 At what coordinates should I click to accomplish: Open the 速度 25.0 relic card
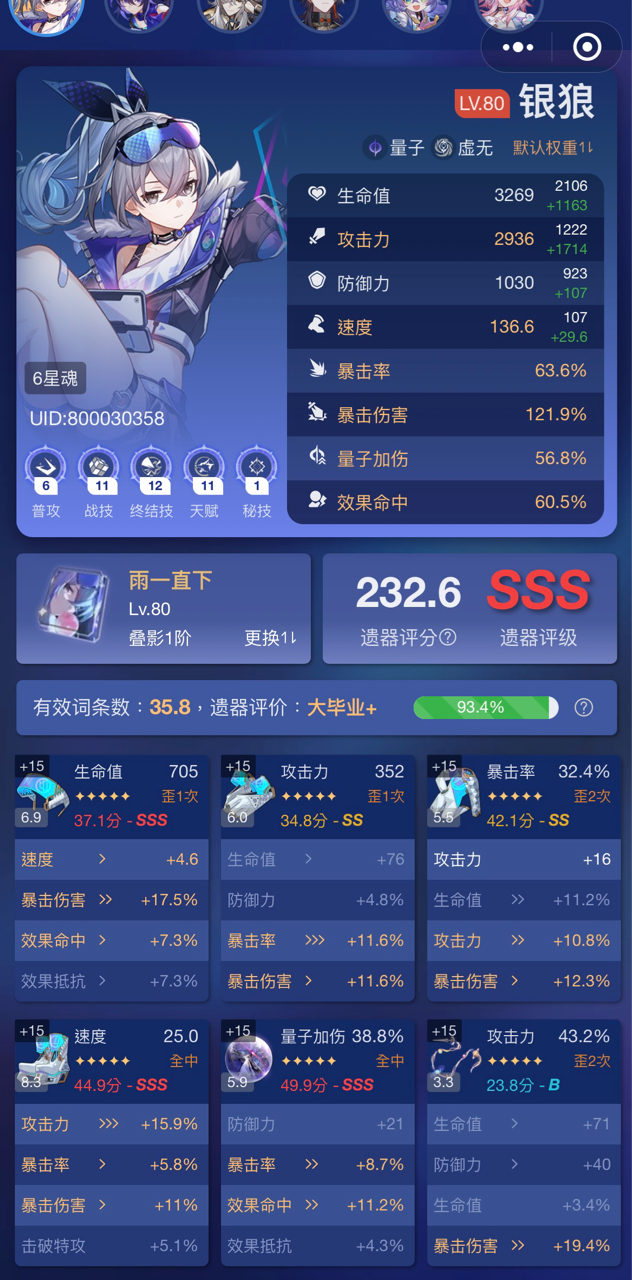coord(112,1060)
